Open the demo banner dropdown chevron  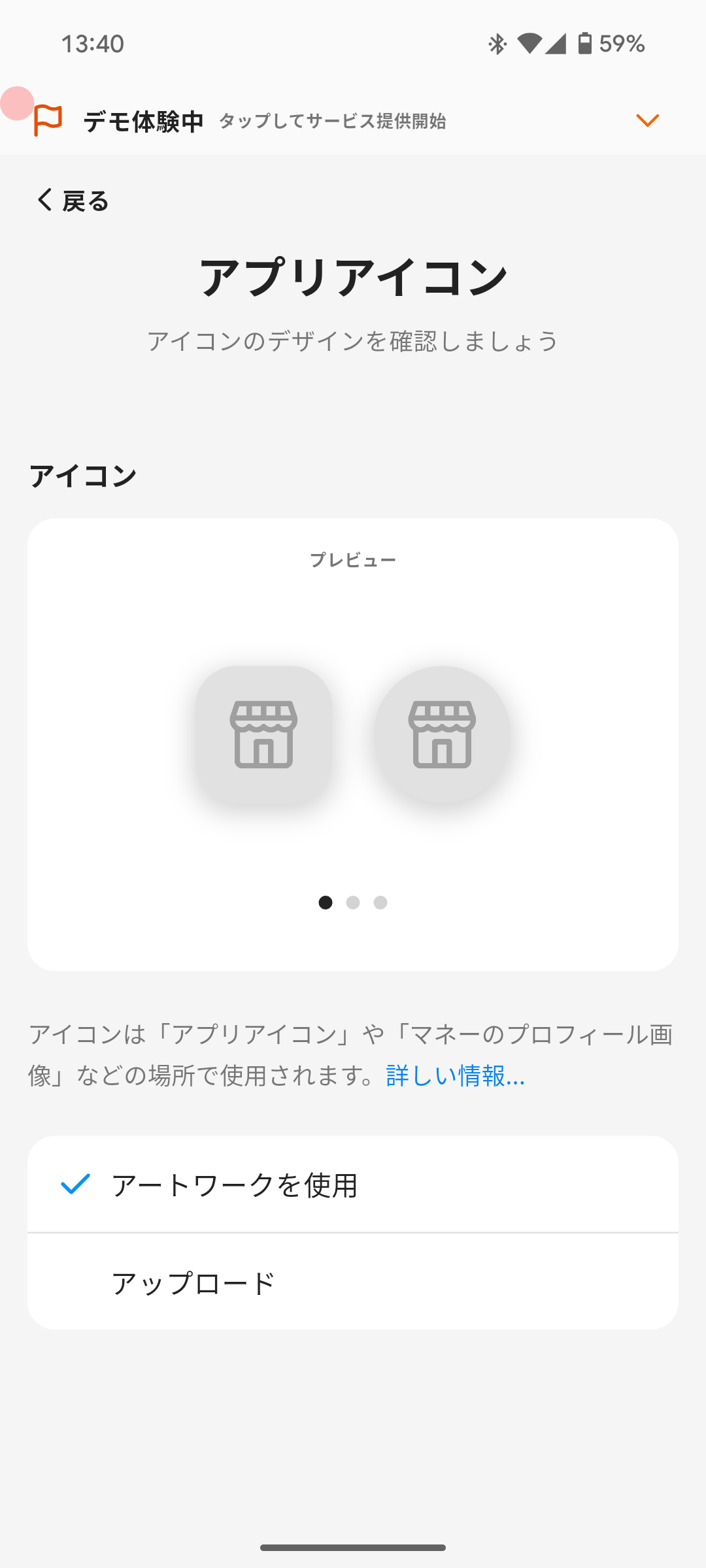click(x=647, y=120)
